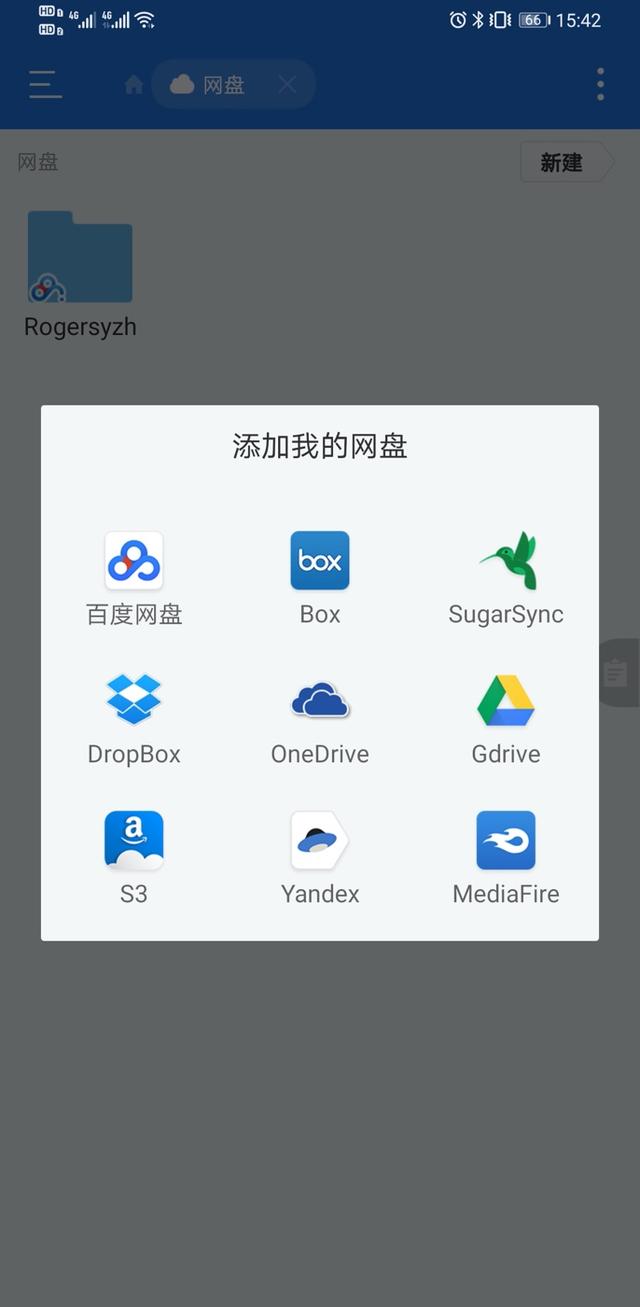Select 百度网盘 as cloud drive
640x1307 pixels.
tap(134, 578)
